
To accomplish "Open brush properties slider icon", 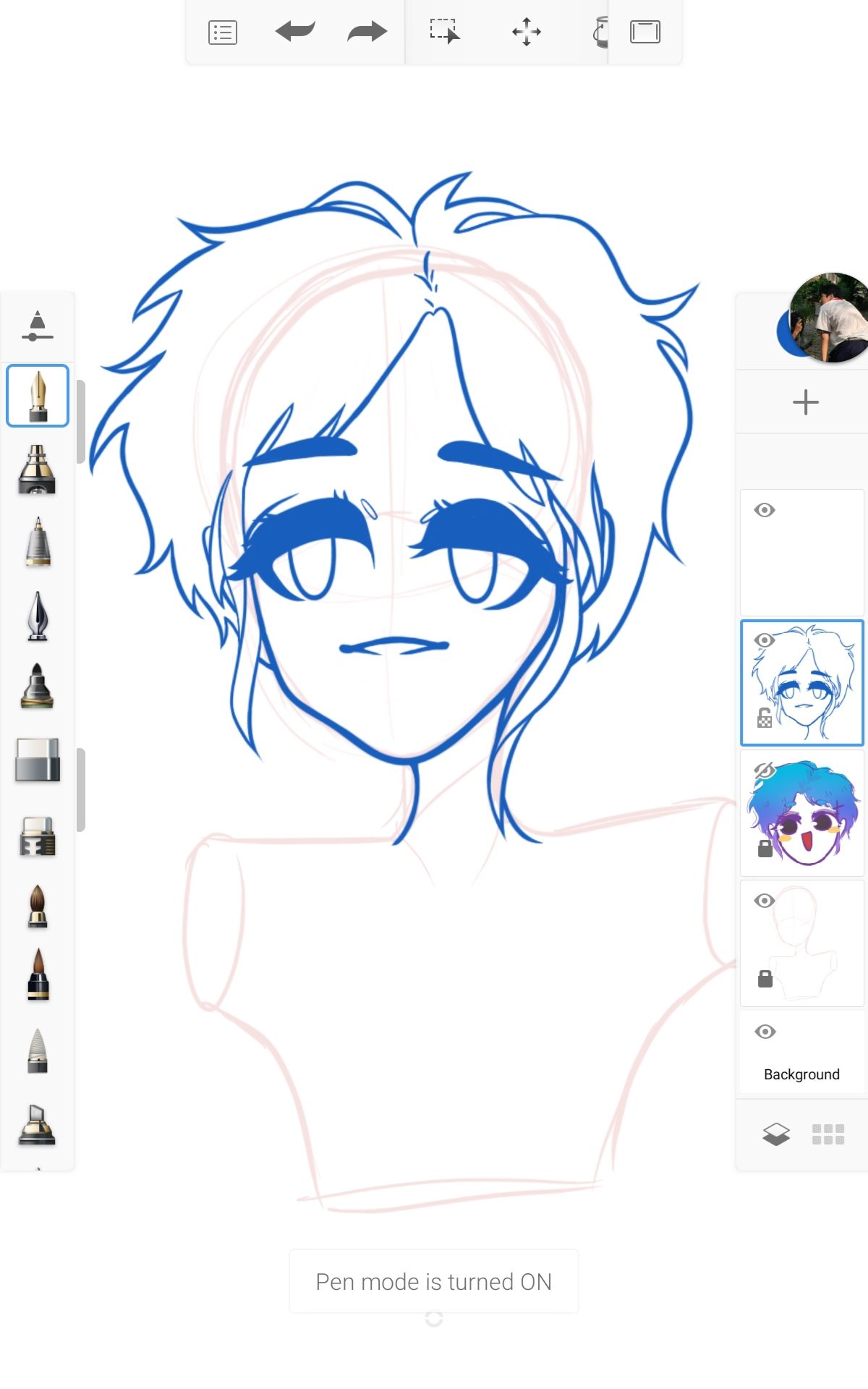I will coord(38,326).
